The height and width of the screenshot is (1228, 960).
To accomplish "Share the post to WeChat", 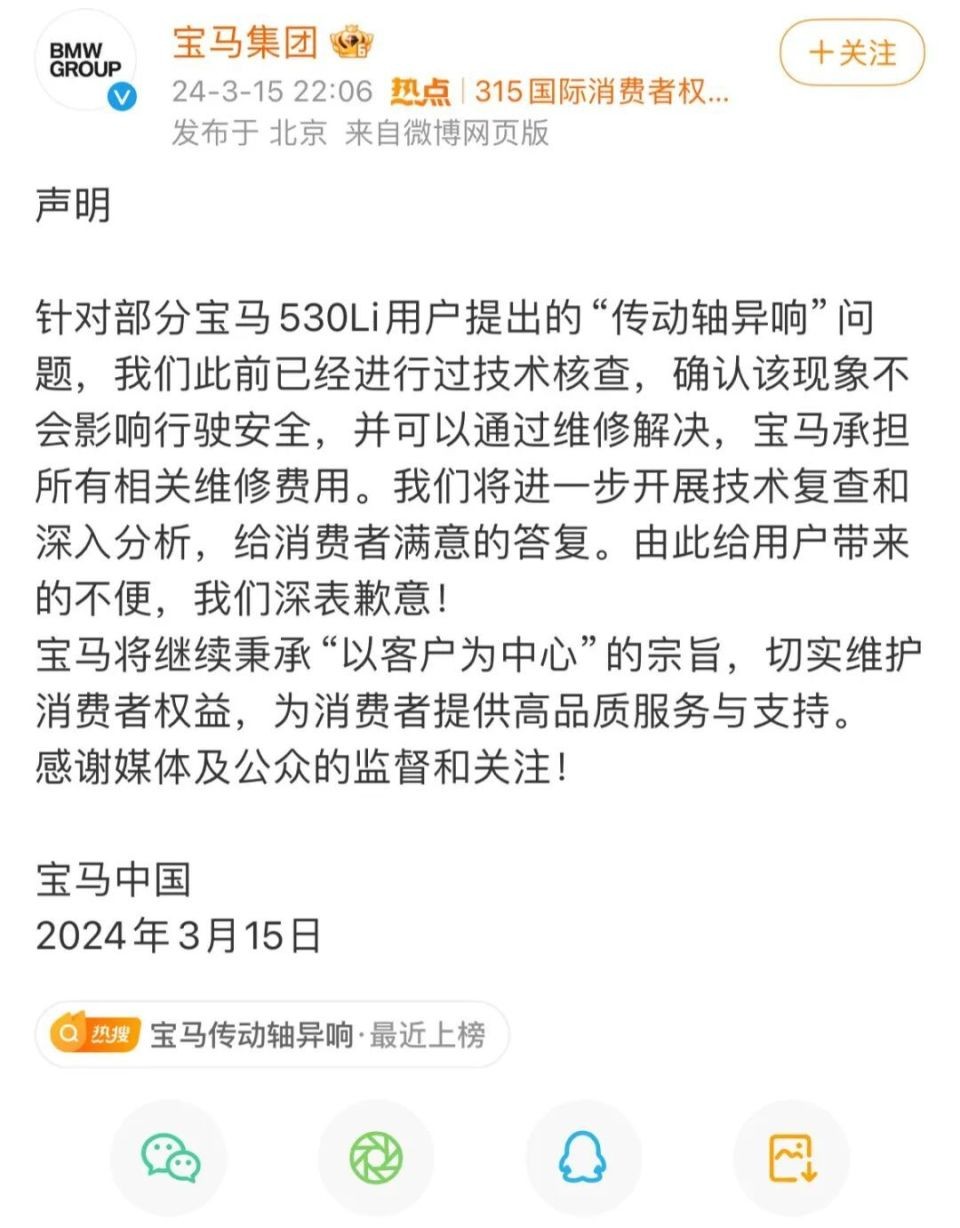I will [169, 1158].
